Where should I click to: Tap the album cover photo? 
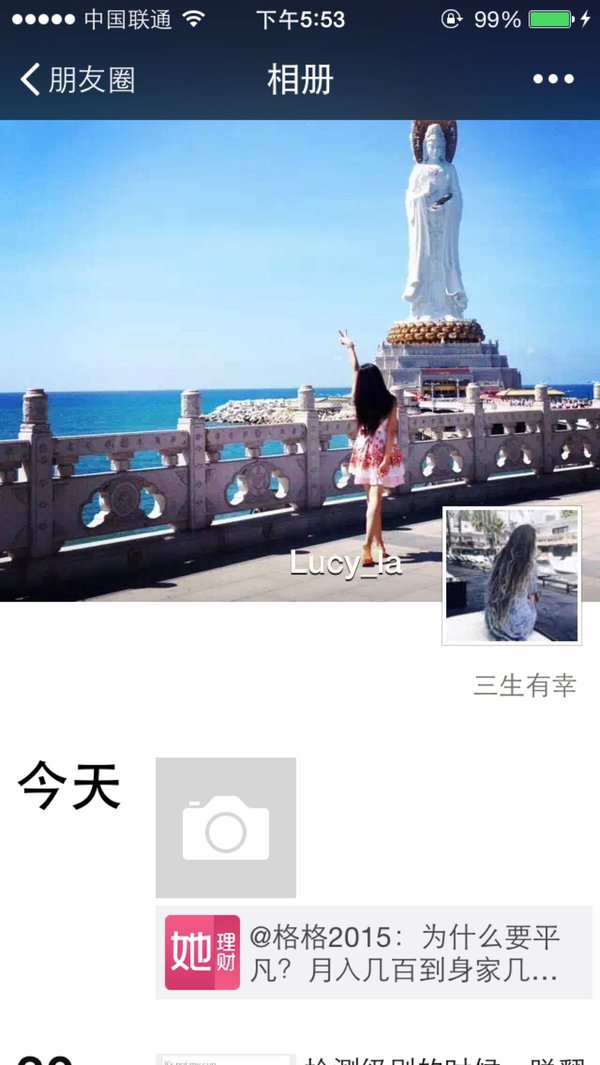coord(300,360)
